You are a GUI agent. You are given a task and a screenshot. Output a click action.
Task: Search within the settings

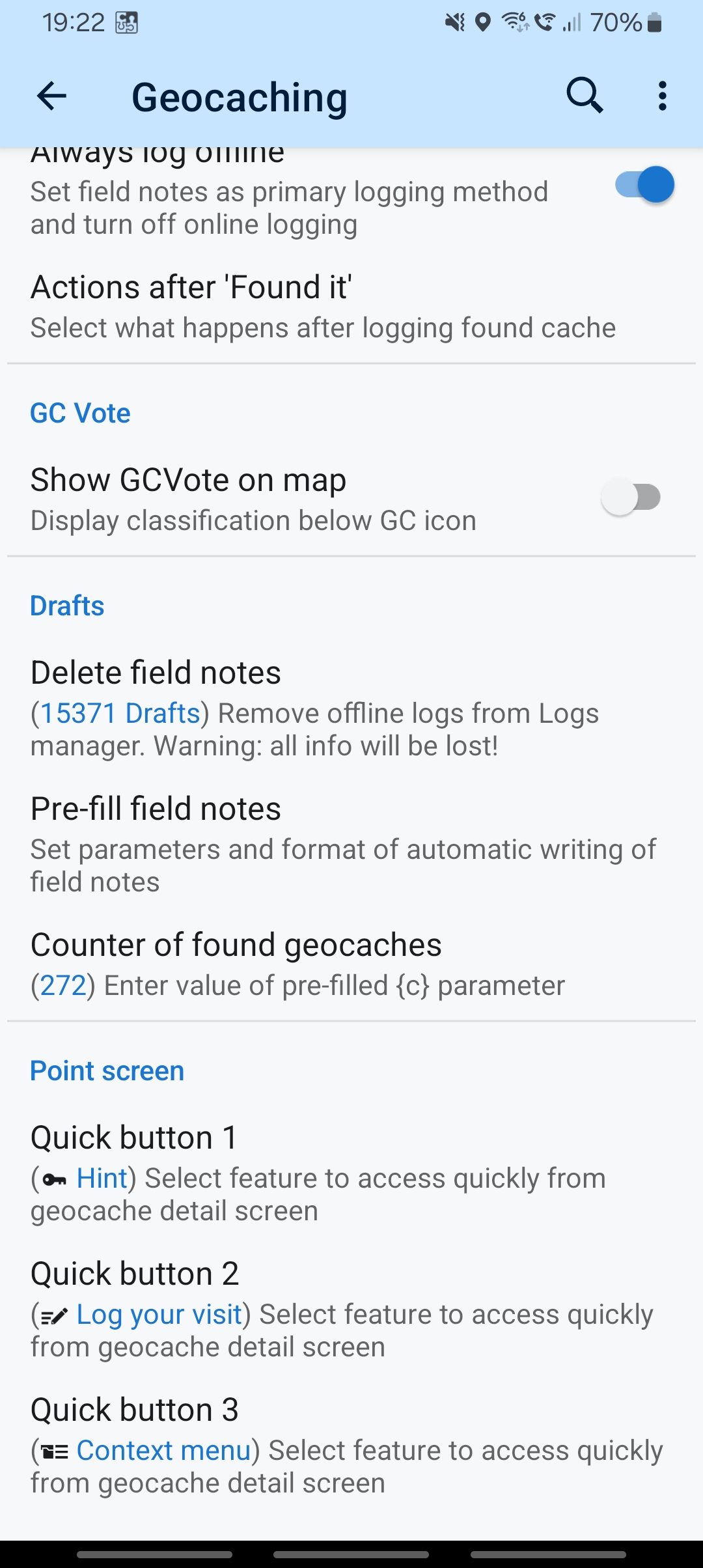pos(584,96)
